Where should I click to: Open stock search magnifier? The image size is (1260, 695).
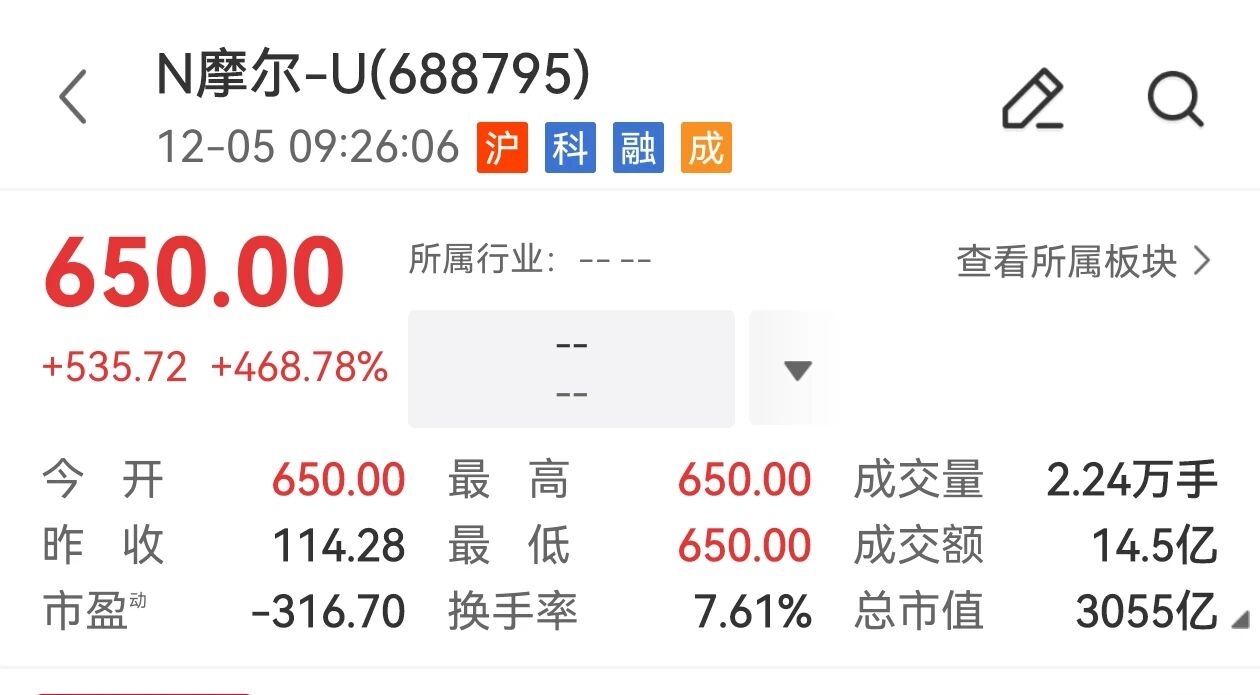point(1174,99)
